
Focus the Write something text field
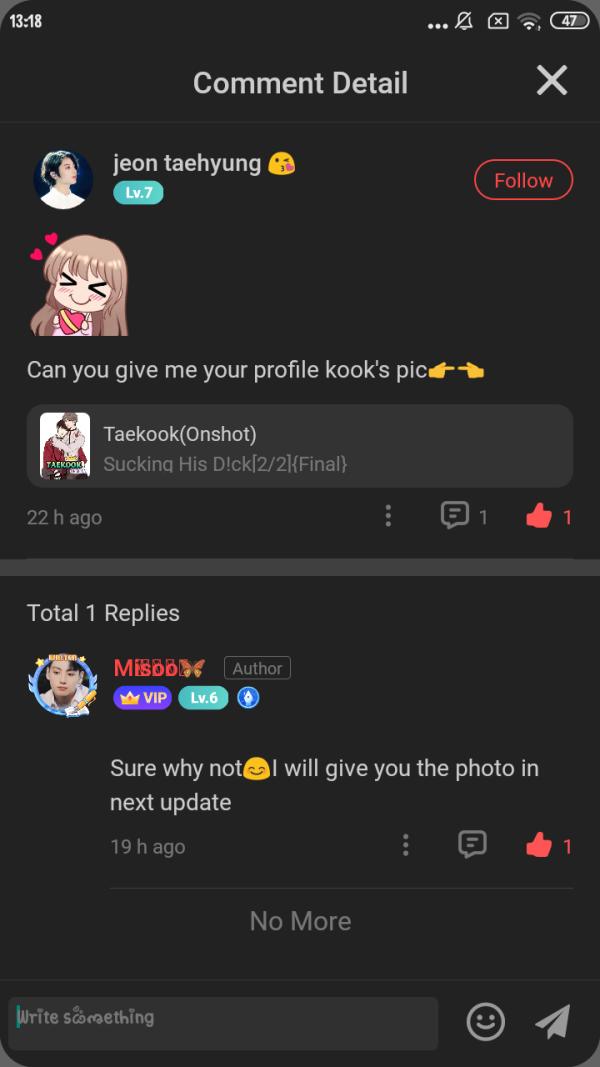click(223, 1022)
